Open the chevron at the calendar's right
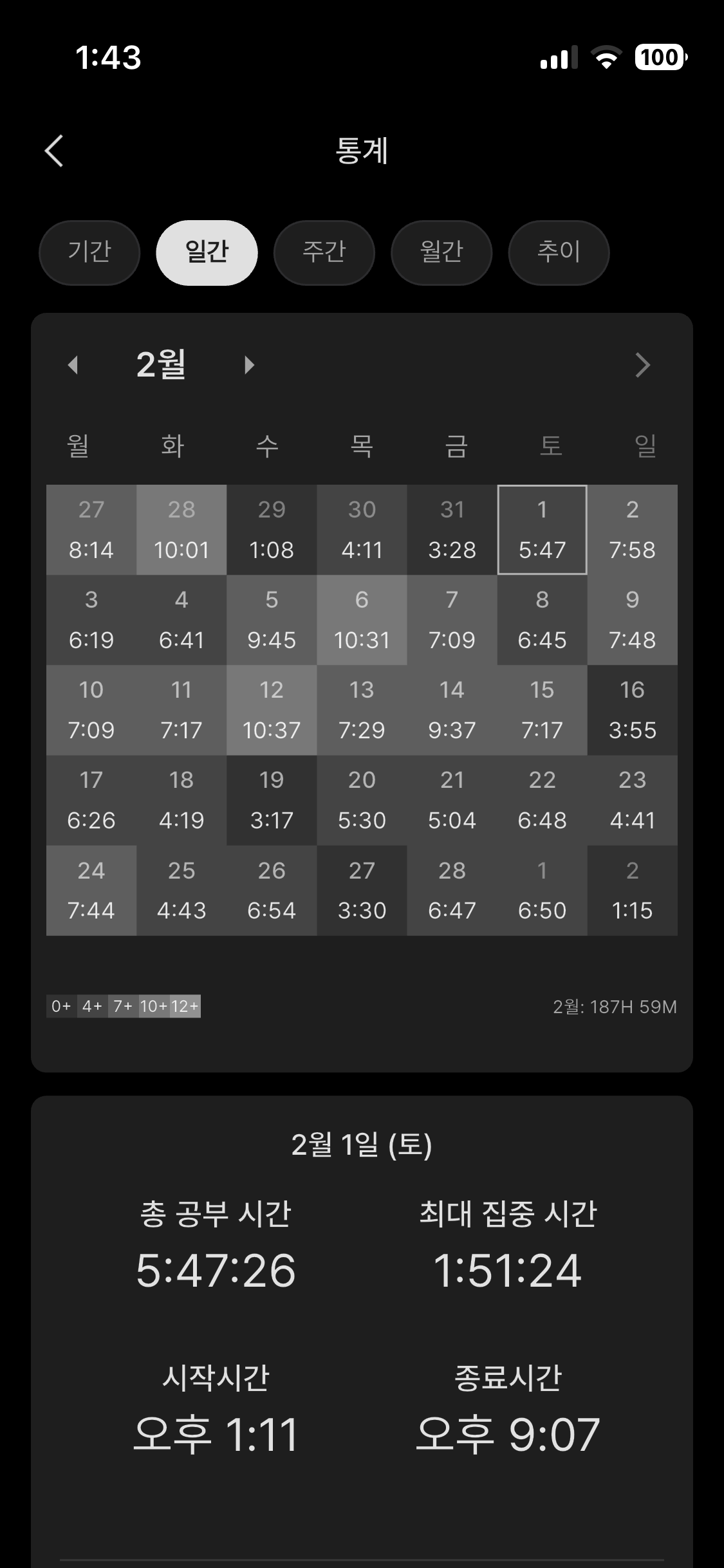 coord(642,365)
